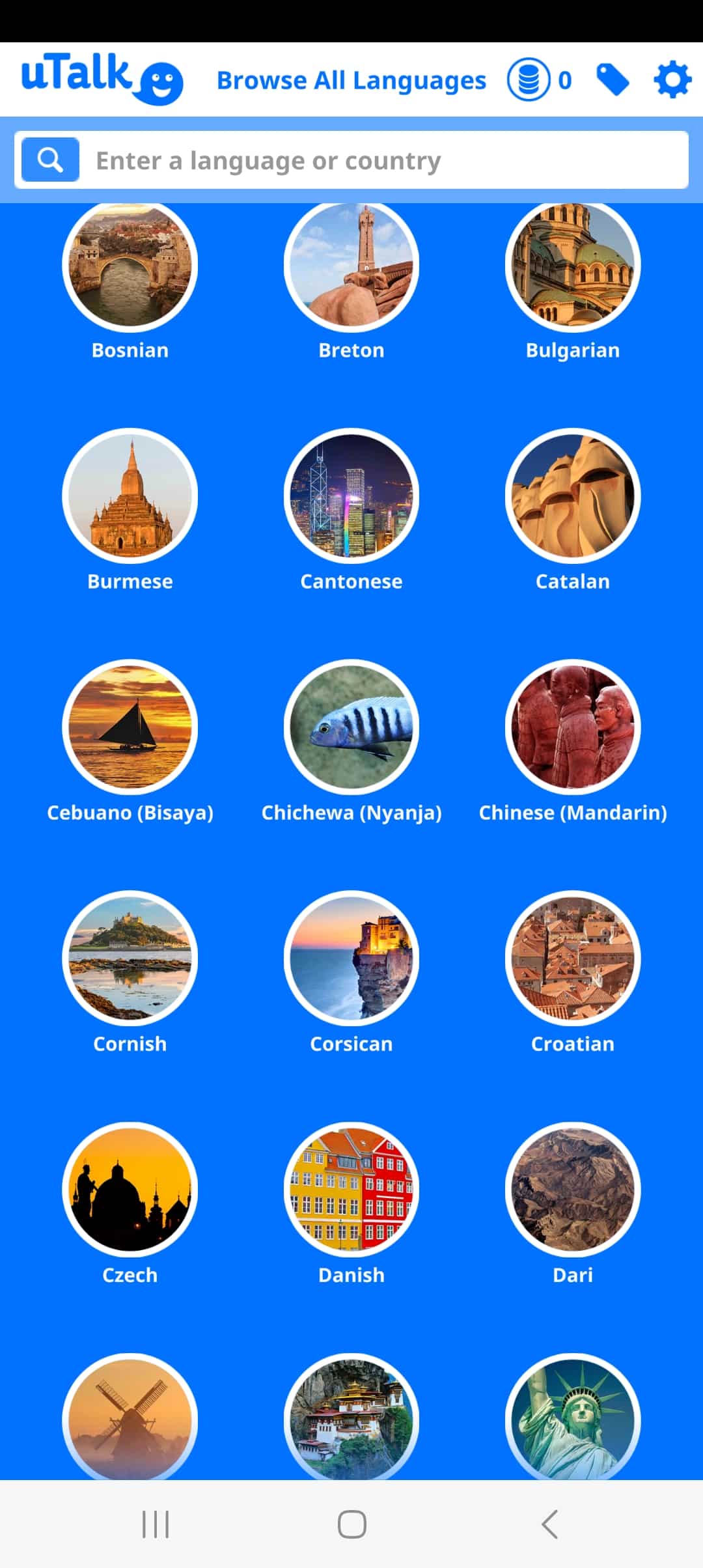This screenshot has width=703, height=1568.
Task: Open Chinese (Mandarin)
Action: click(573, 727)
